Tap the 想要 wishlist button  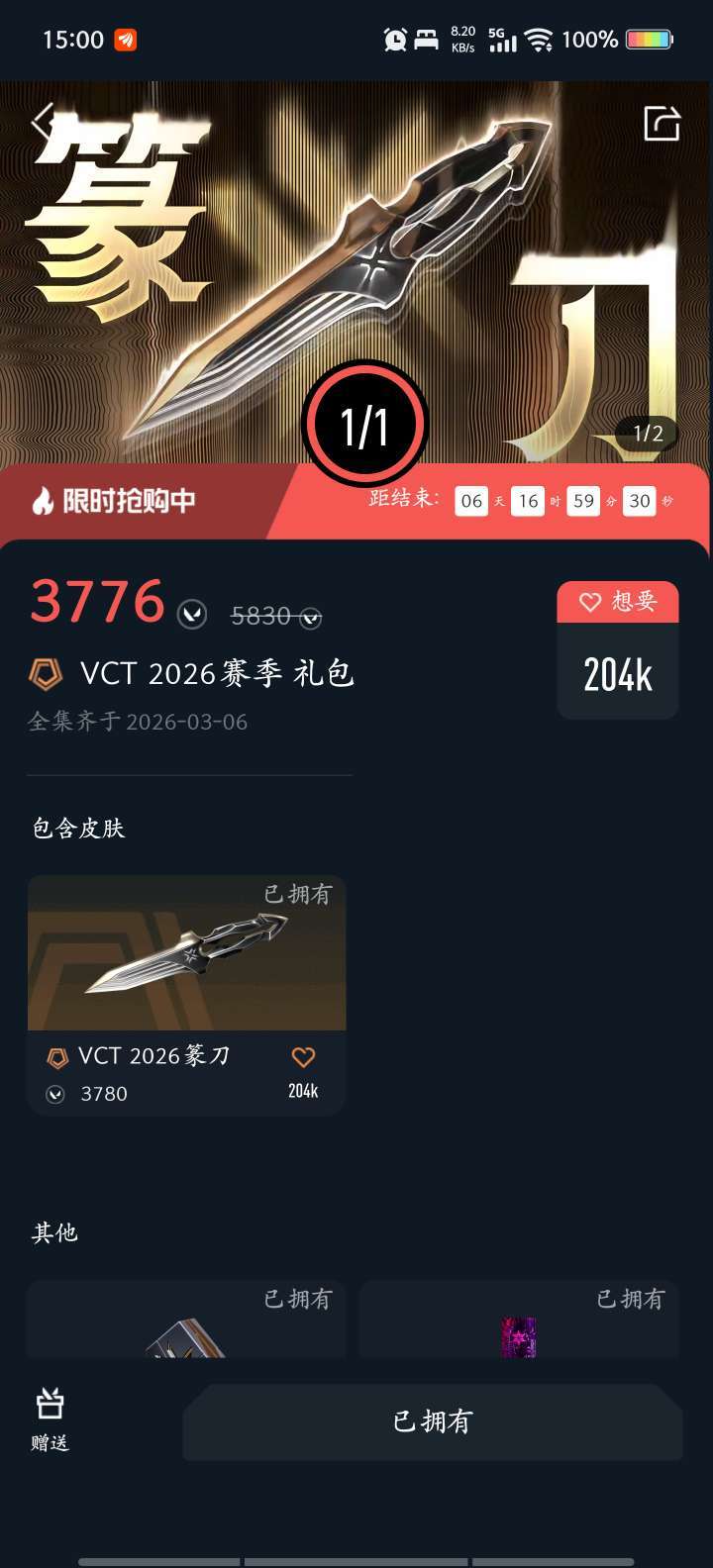pyautogui.click(x=617, y=602)
